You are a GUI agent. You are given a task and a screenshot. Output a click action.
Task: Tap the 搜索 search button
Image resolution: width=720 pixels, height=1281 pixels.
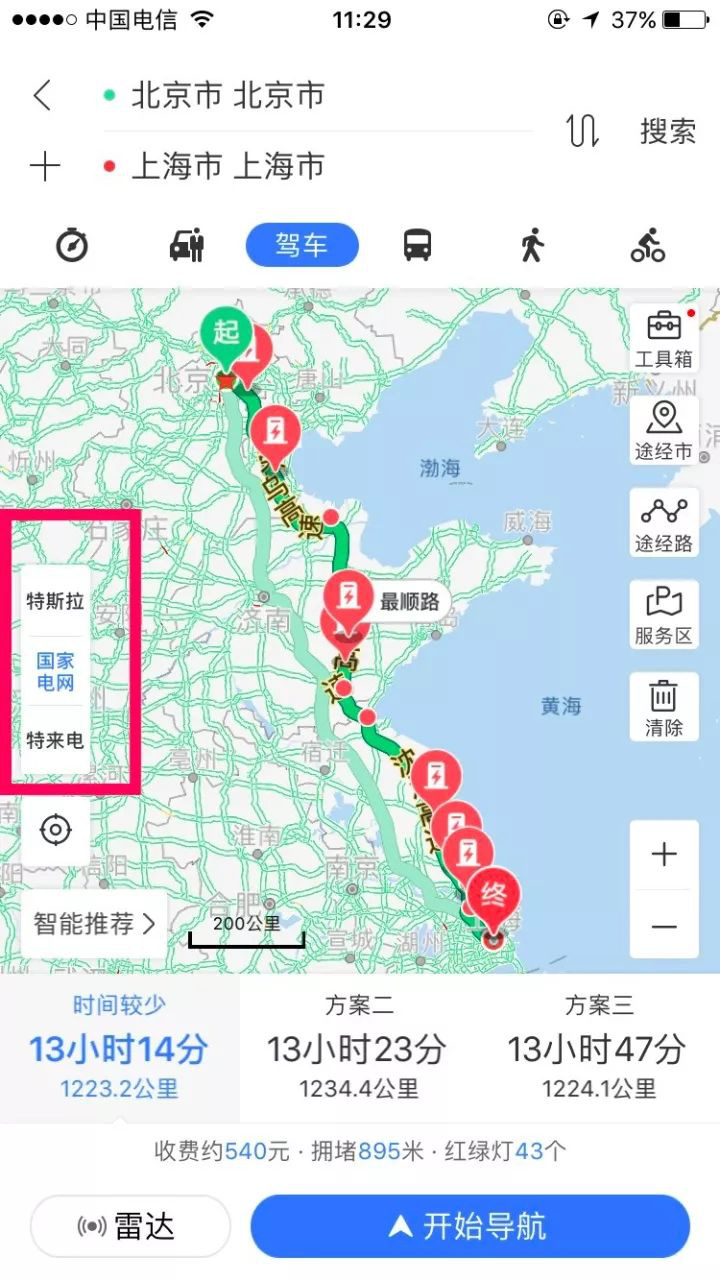[x=668, y=131]
